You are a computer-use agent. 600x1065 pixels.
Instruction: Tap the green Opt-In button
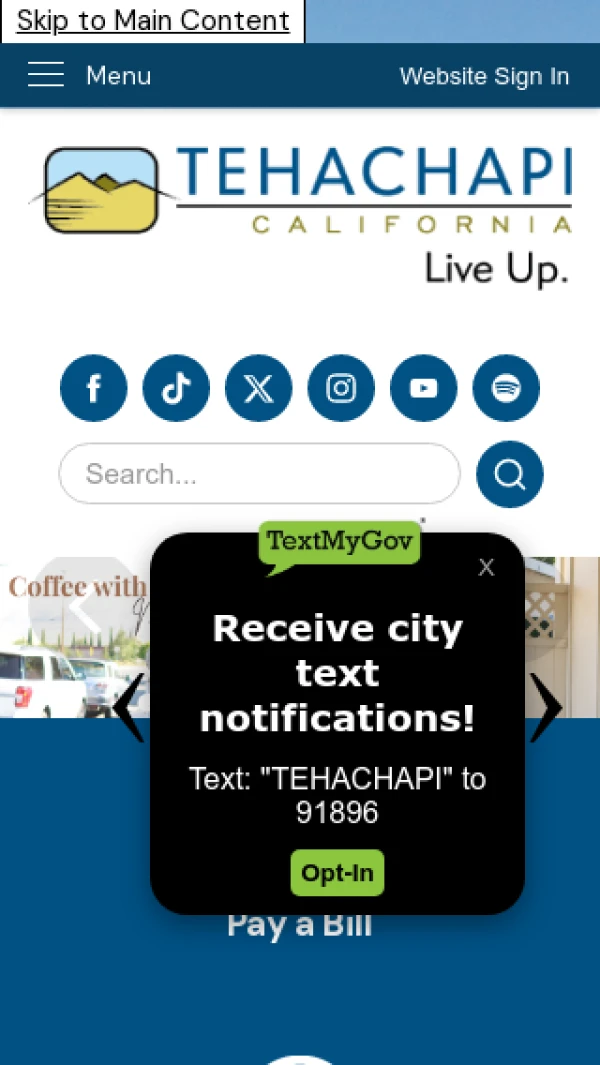[337, 873]
